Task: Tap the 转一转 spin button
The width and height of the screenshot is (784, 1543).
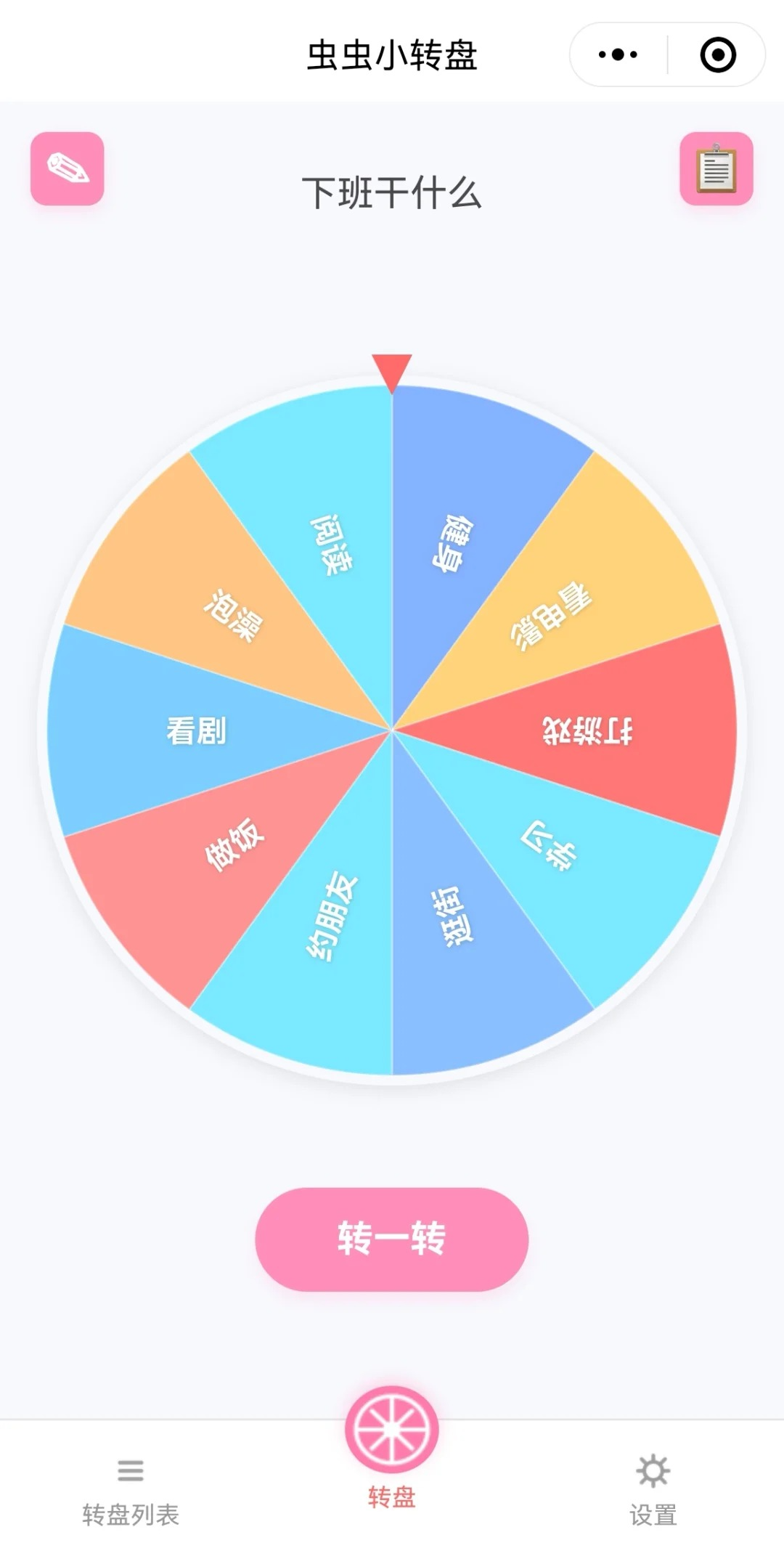Action: [x=391, y=1239]
